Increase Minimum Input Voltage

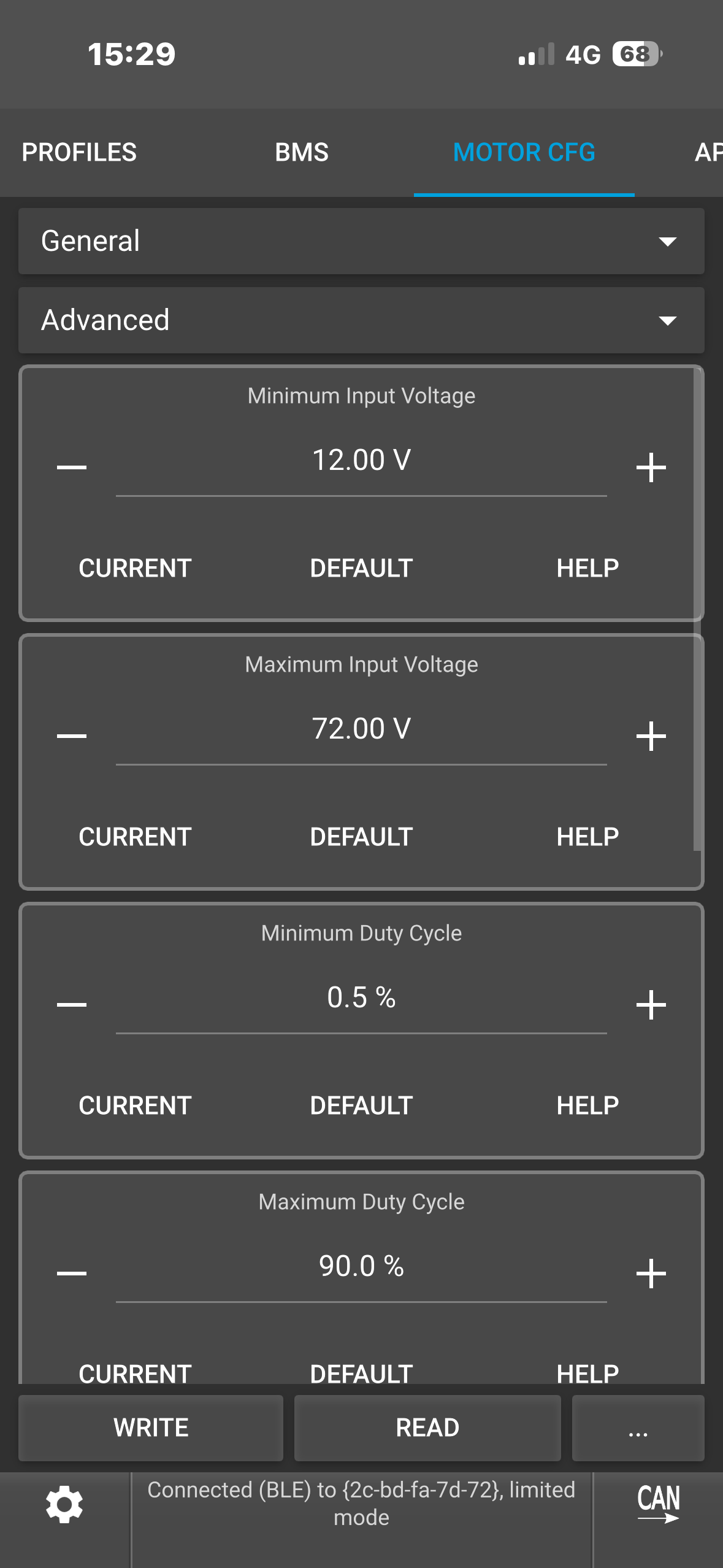click(651, 467)
